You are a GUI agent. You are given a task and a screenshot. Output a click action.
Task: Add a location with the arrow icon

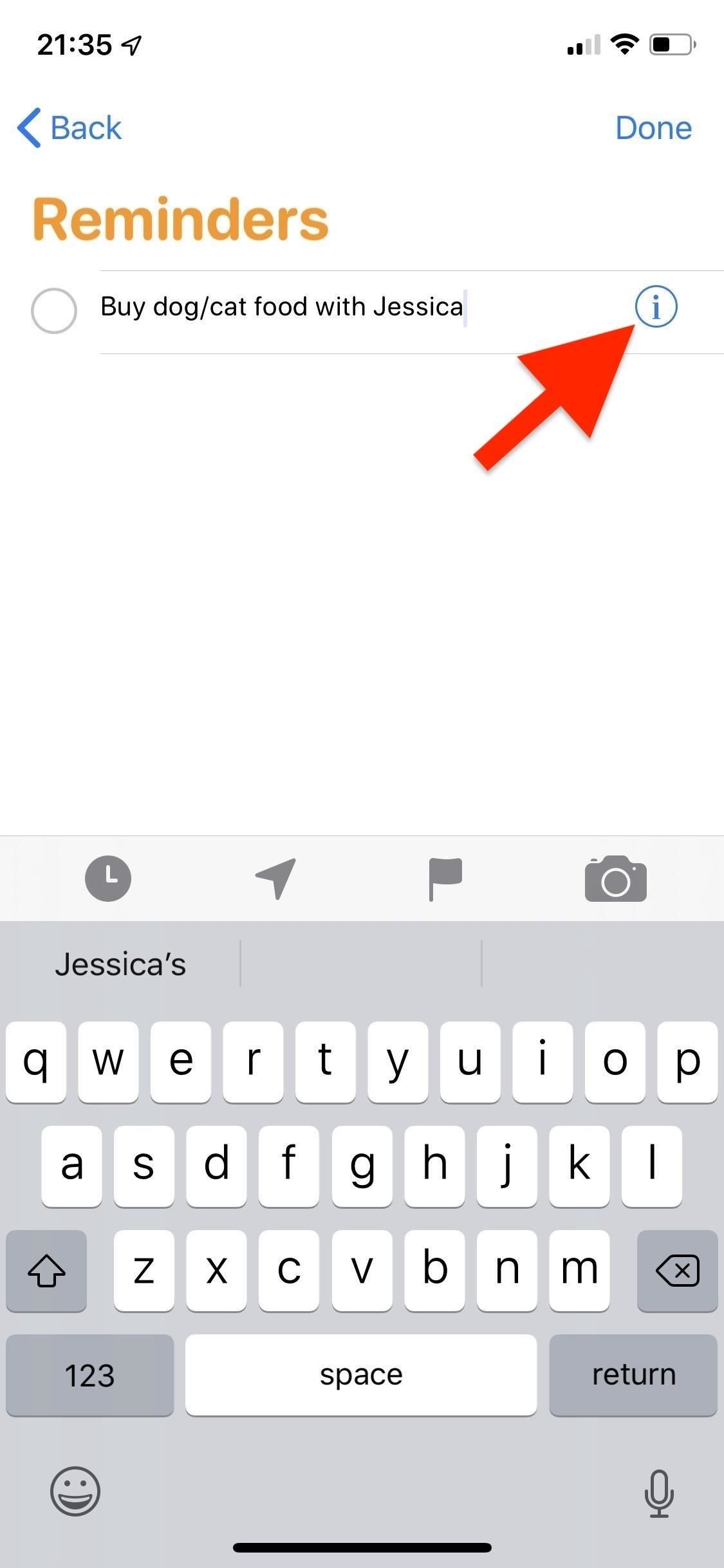tap(275, 878)
